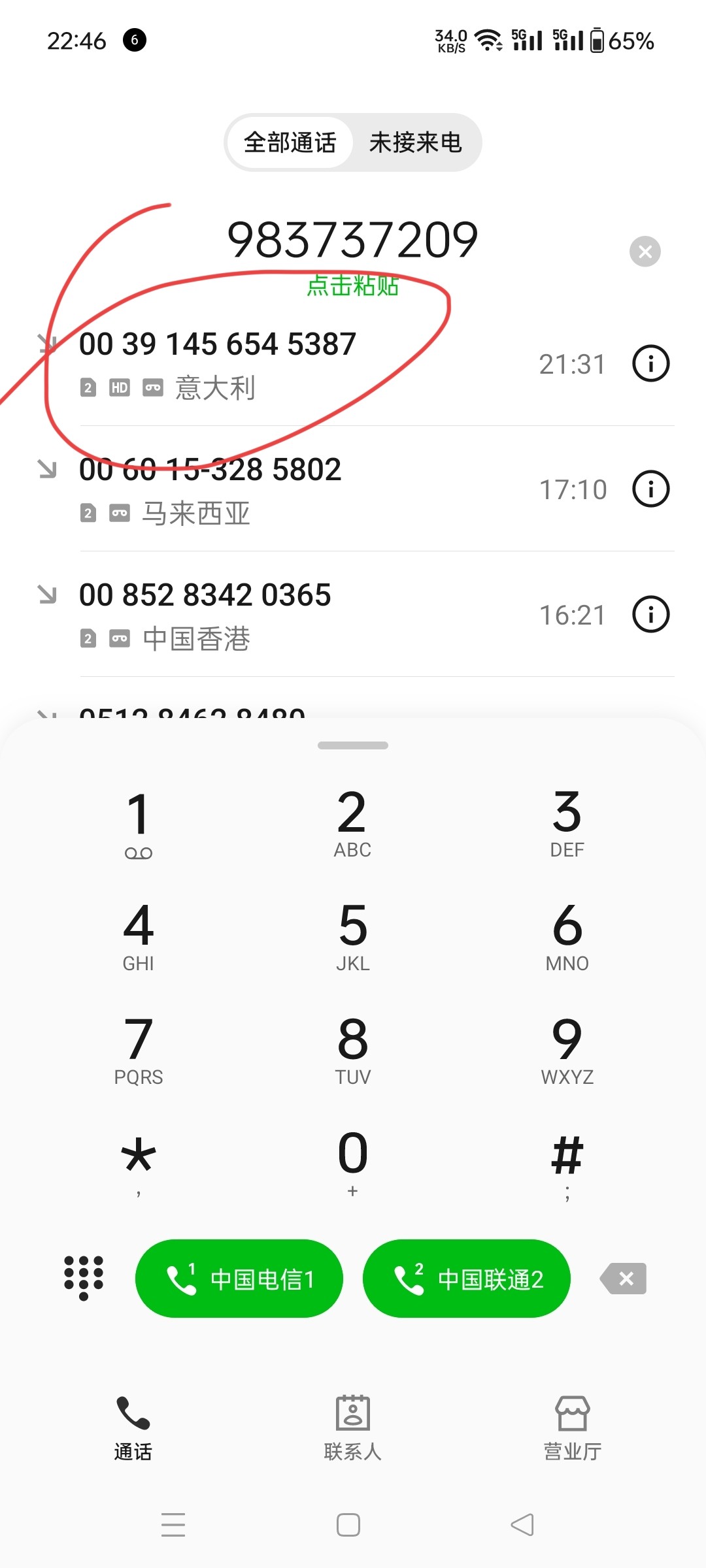This screenshot has width=706, height=1568.
Task: Open info for call 00 39 145 654 5387
Action: pos(650,363)
